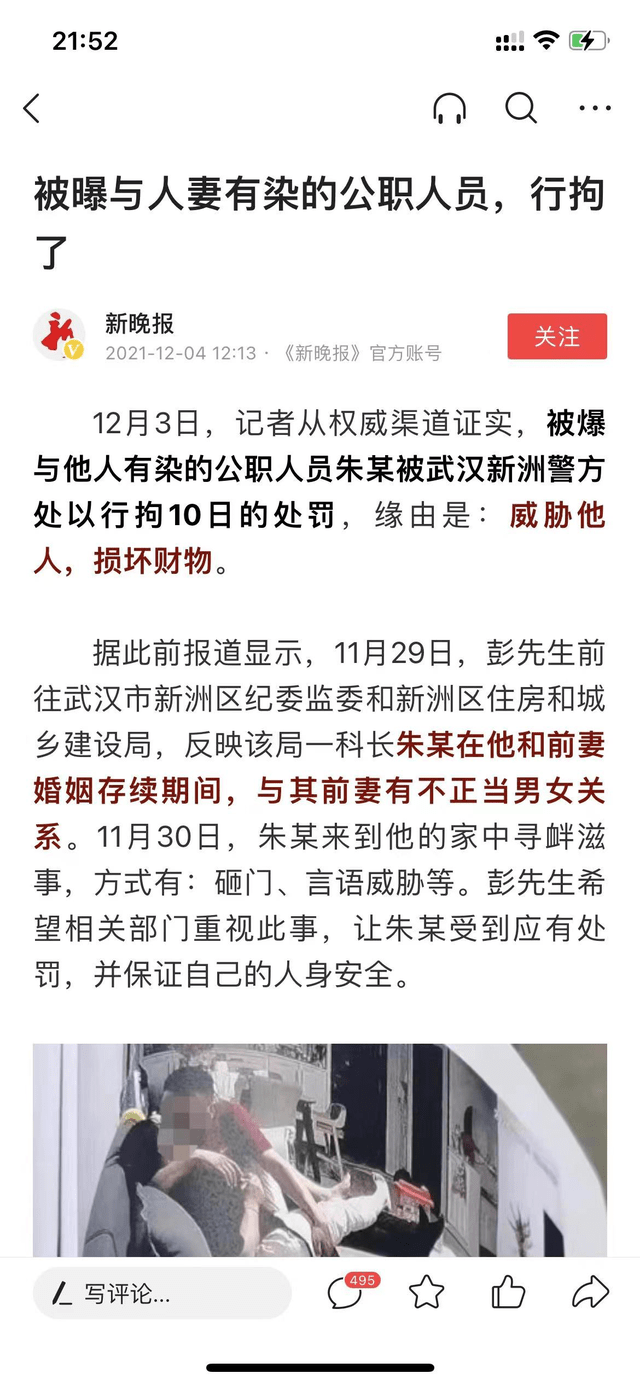
Task: Like this article with thumbs up
Action: point(508,1293)
